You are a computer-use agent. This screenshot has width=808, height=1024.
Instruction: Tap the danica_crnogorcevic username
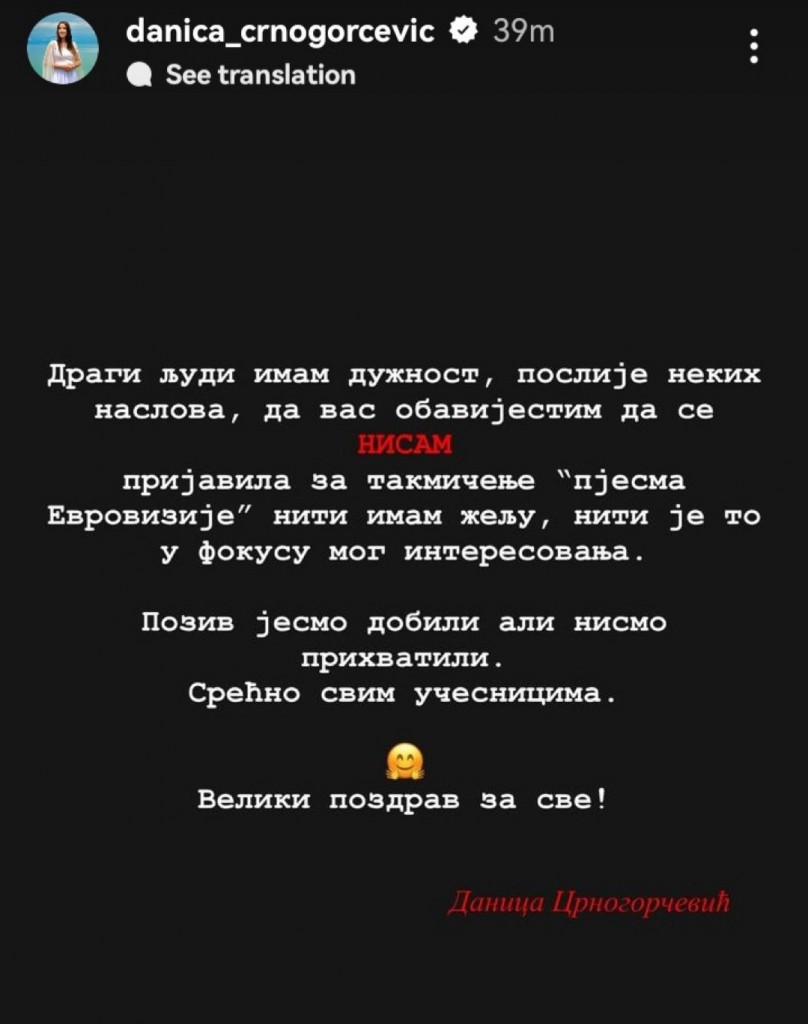pyautogui.click(x=280, y=31)
